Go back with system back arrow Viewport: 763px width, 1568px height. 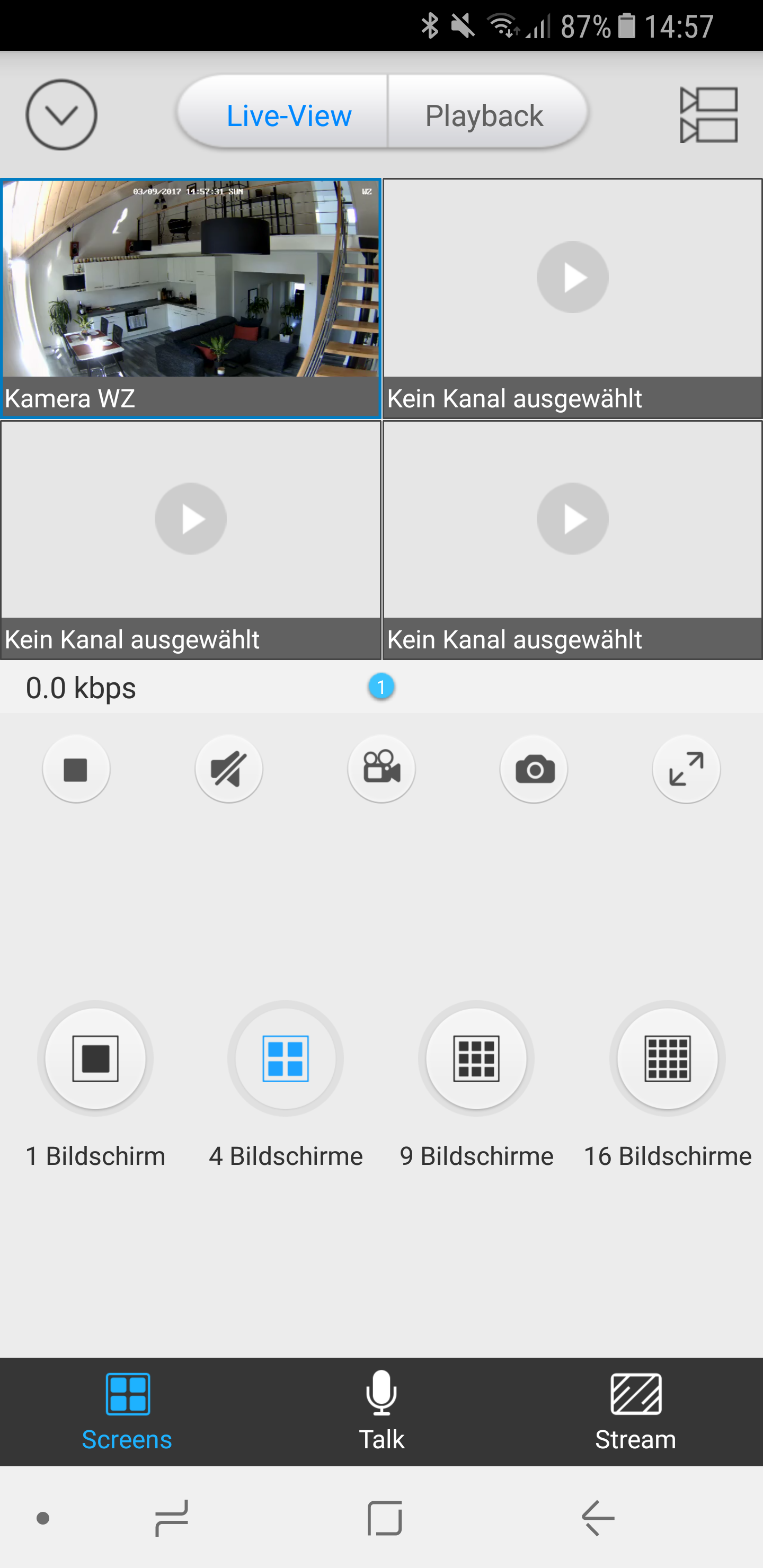pos(598,1518)
